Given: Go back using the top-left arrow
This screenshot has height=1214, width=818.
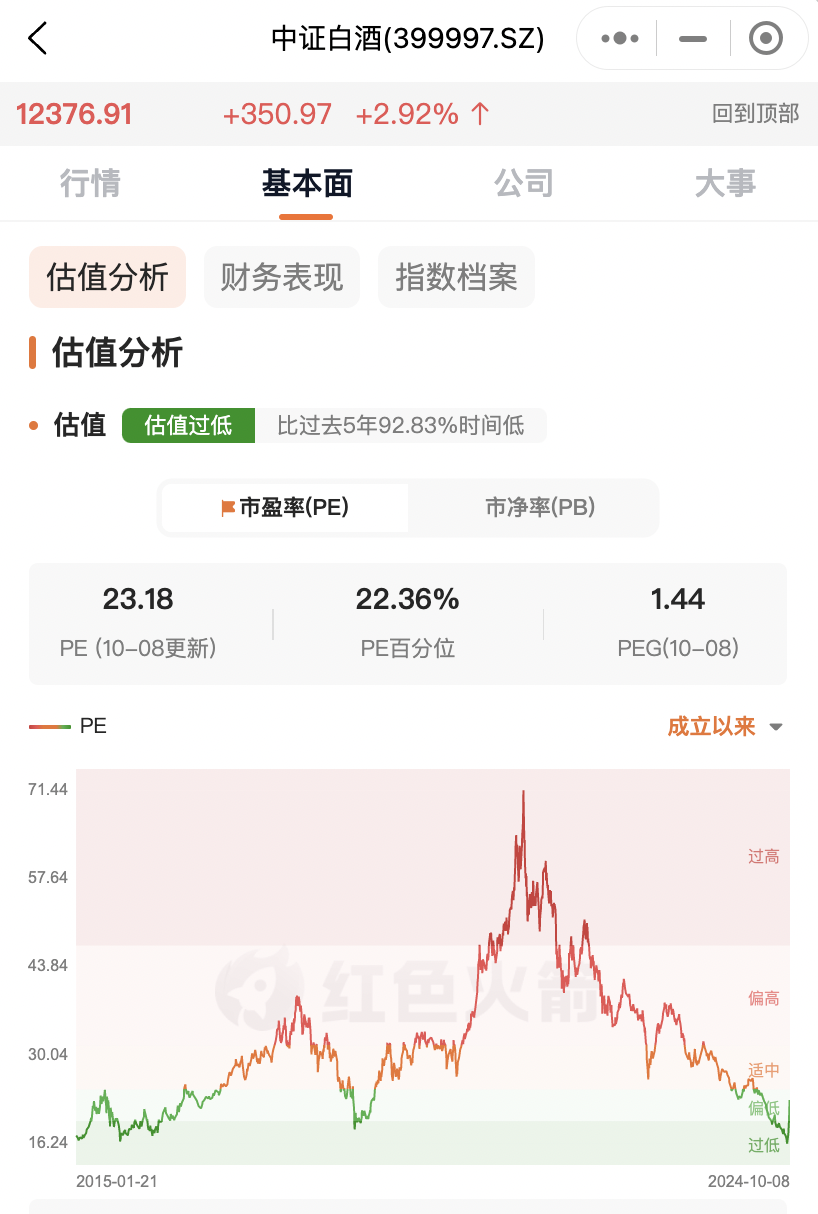Looking at the screenshot, I should (x=38, y=39).
